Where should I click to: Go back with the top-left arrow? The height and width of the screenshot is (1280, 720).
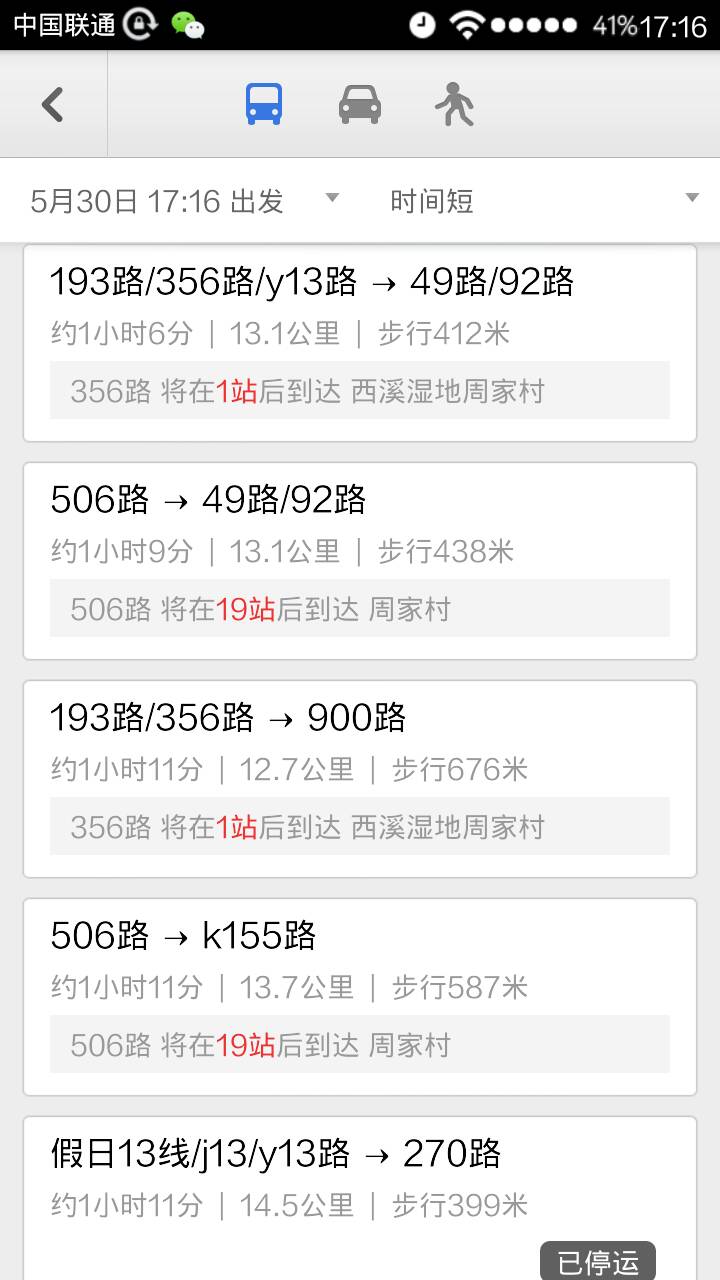point(53,104)
